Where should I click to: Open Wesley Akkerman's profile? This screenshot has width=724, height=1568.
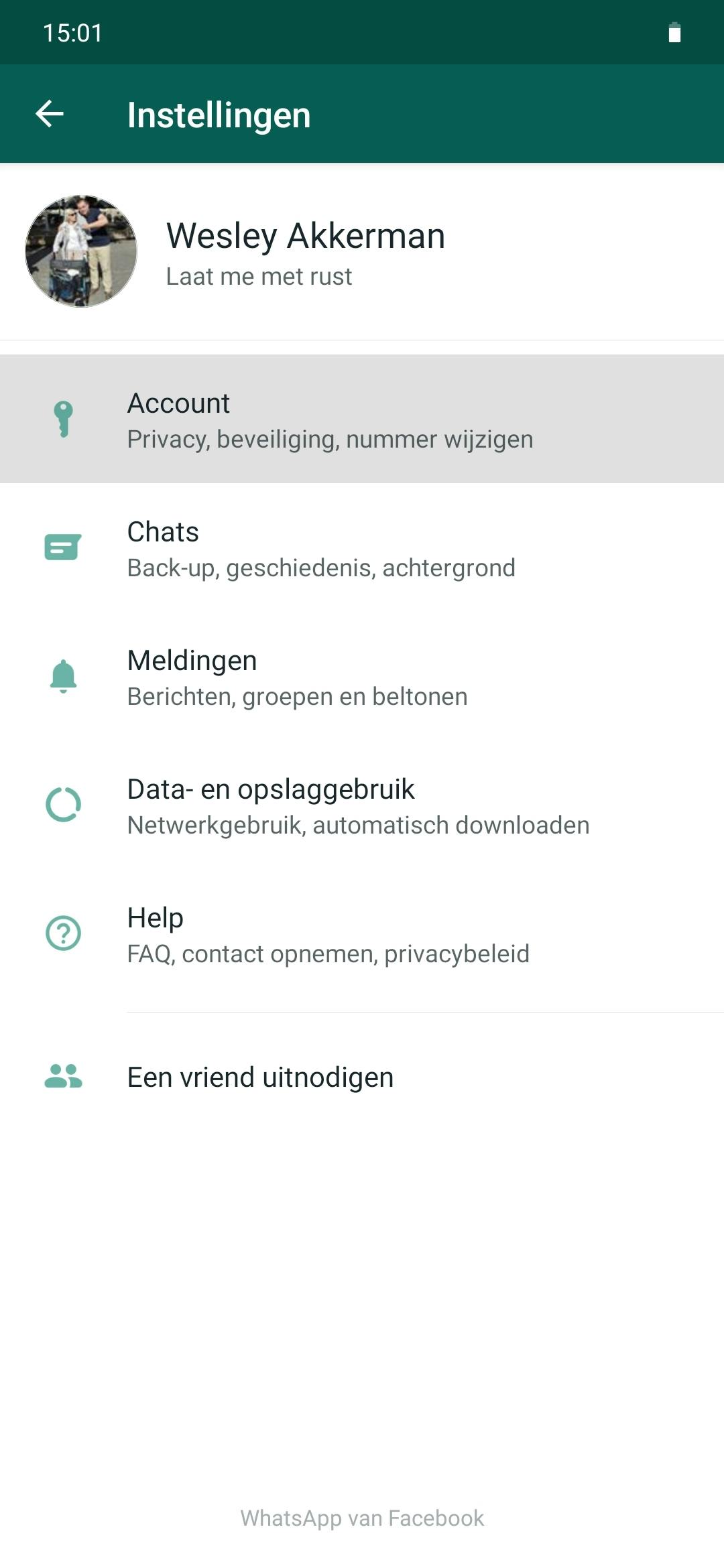[x=305, y=252]
